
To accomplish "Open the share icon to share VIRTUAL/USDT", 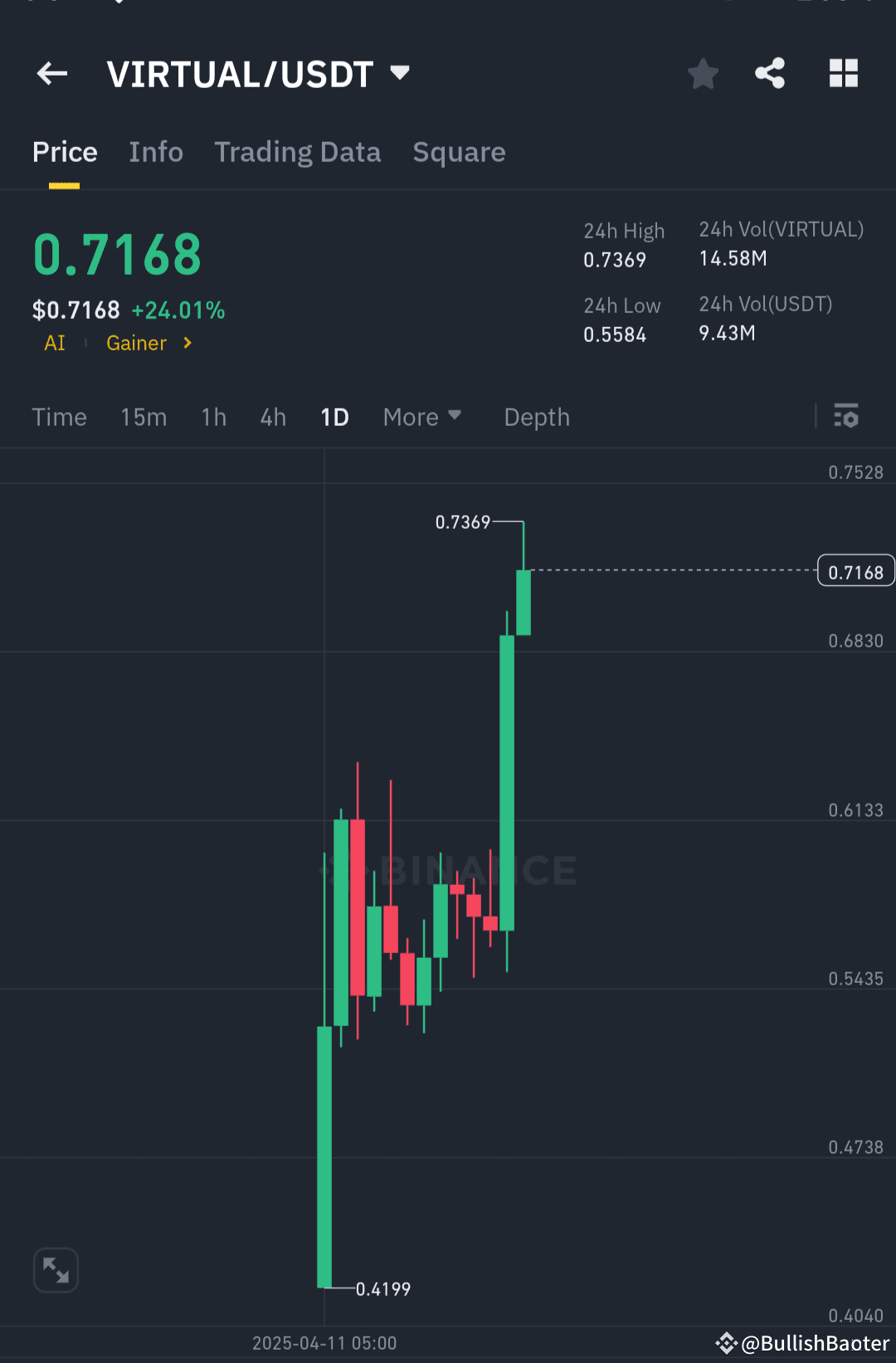I will click(770, 73).
